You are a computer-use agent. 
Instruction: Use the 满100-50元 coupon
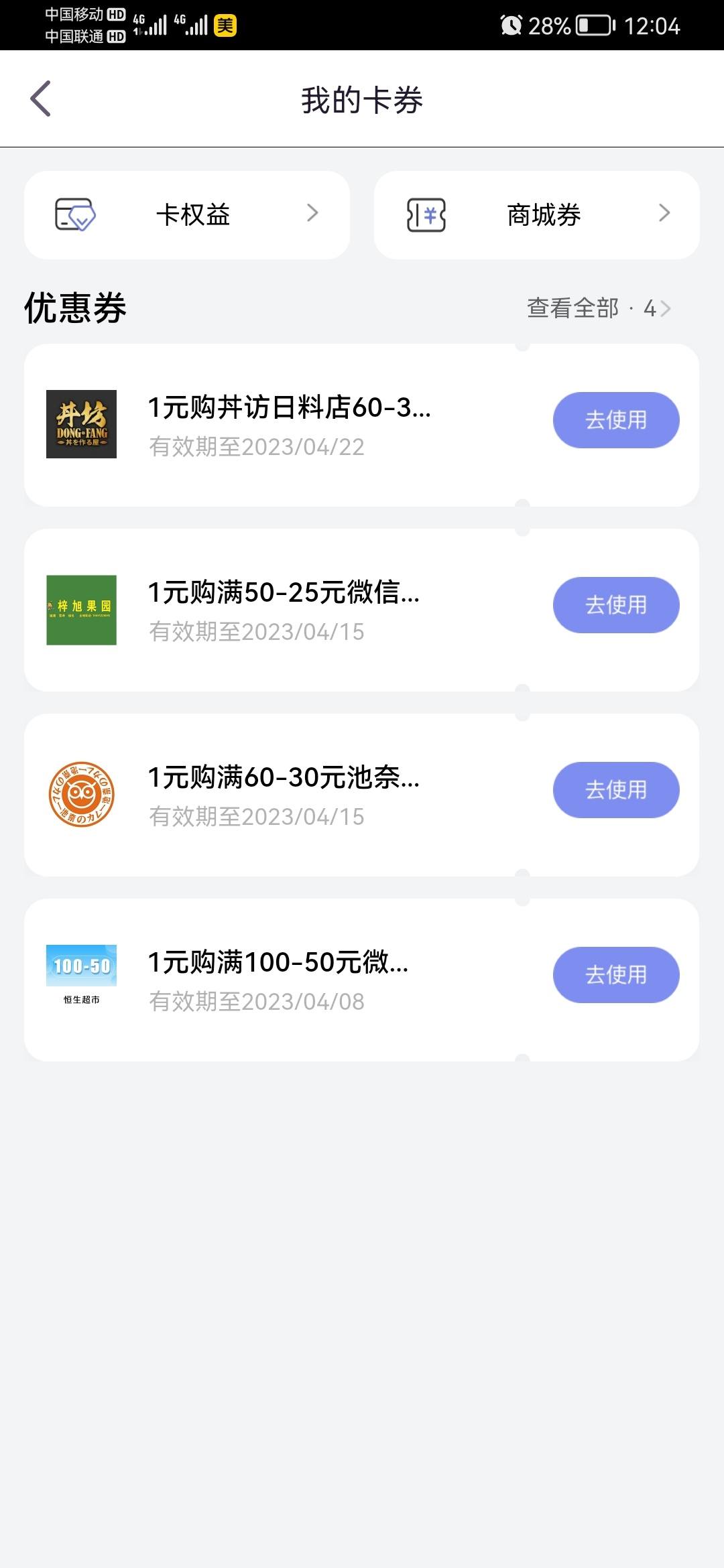coord(616,975)
